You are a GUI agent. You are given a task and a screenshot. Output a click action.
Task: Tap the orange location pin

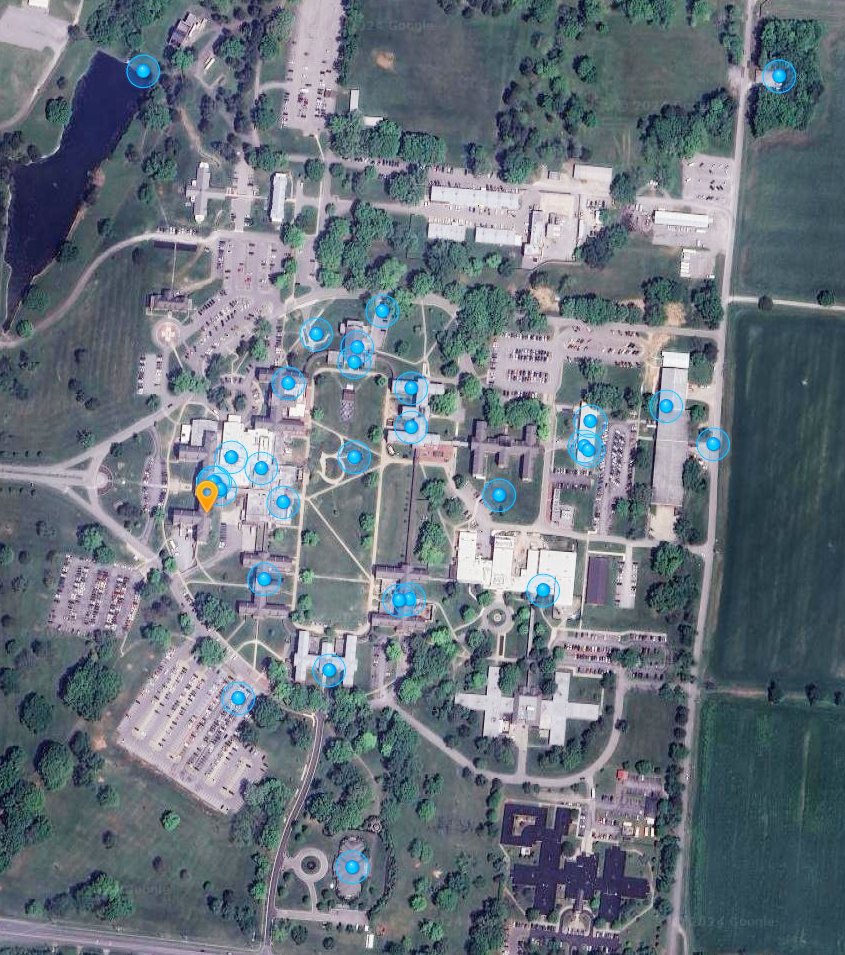[207, 495]
